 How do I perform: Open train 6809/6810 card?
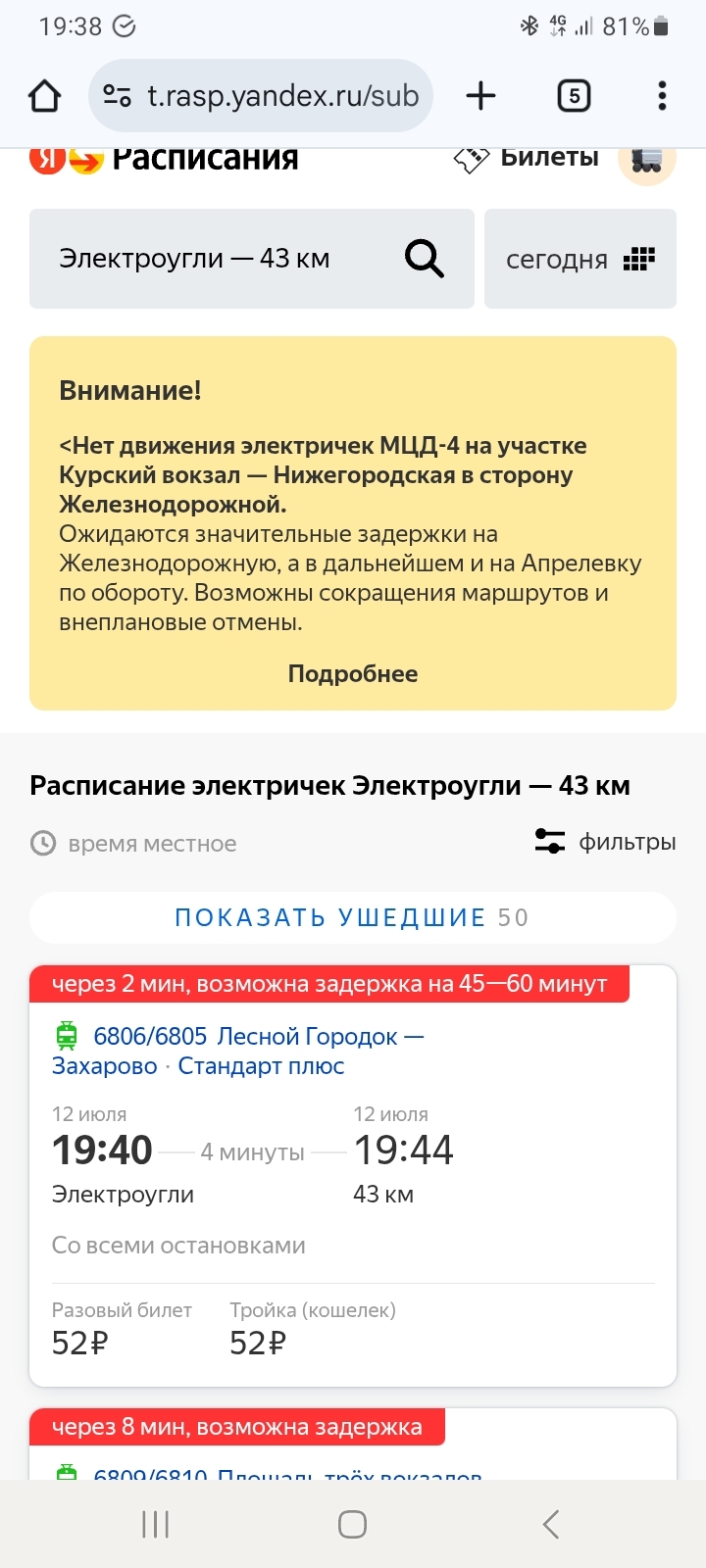pos(284,1472)
